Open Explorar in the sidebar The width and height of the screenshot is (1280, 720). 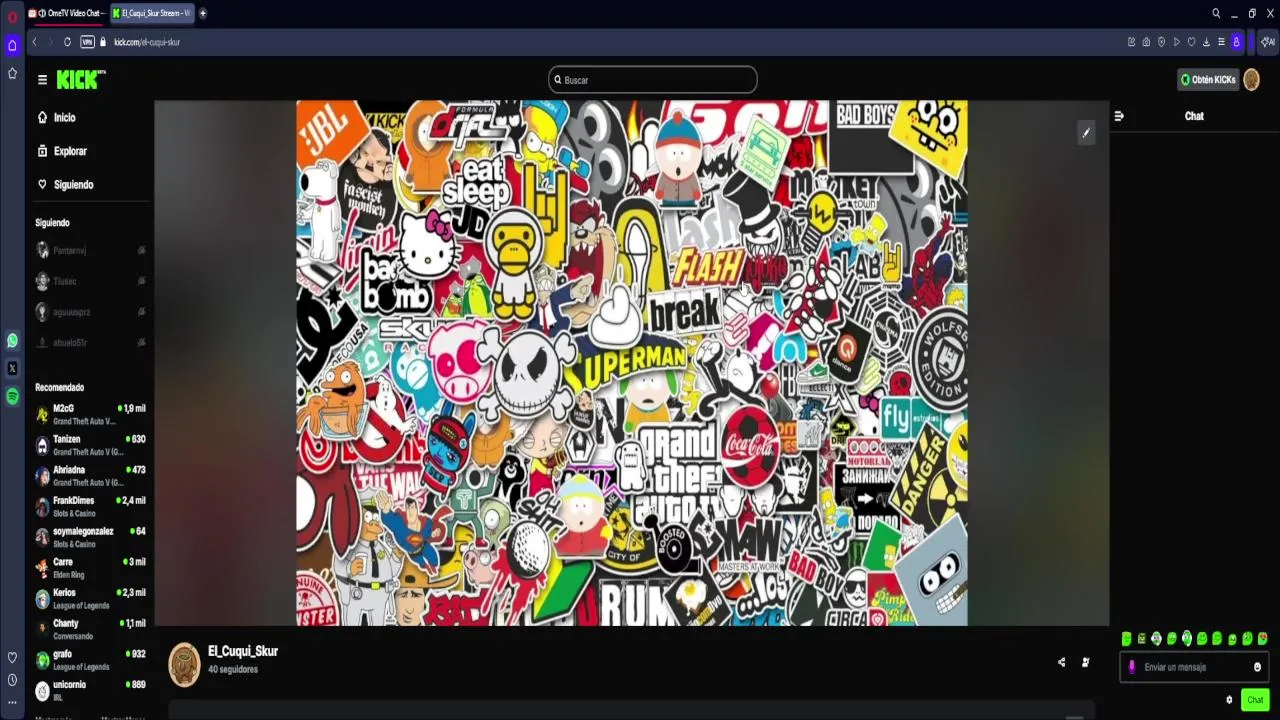pyautogui.click(x=69, y=151)
